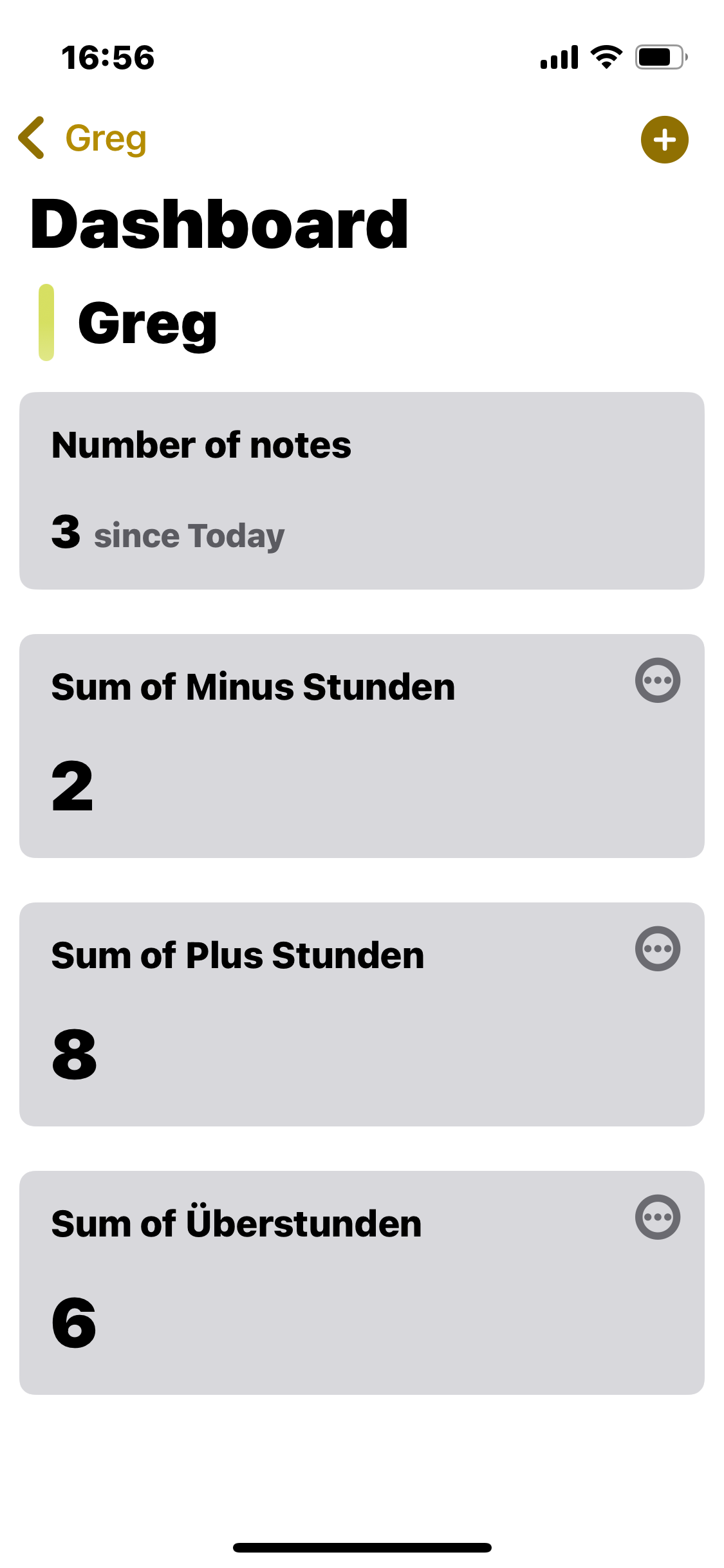This screenshot has height=1568, width=724.
Task: Open options for Sum of Überstunden
Action: point(657,1217)
